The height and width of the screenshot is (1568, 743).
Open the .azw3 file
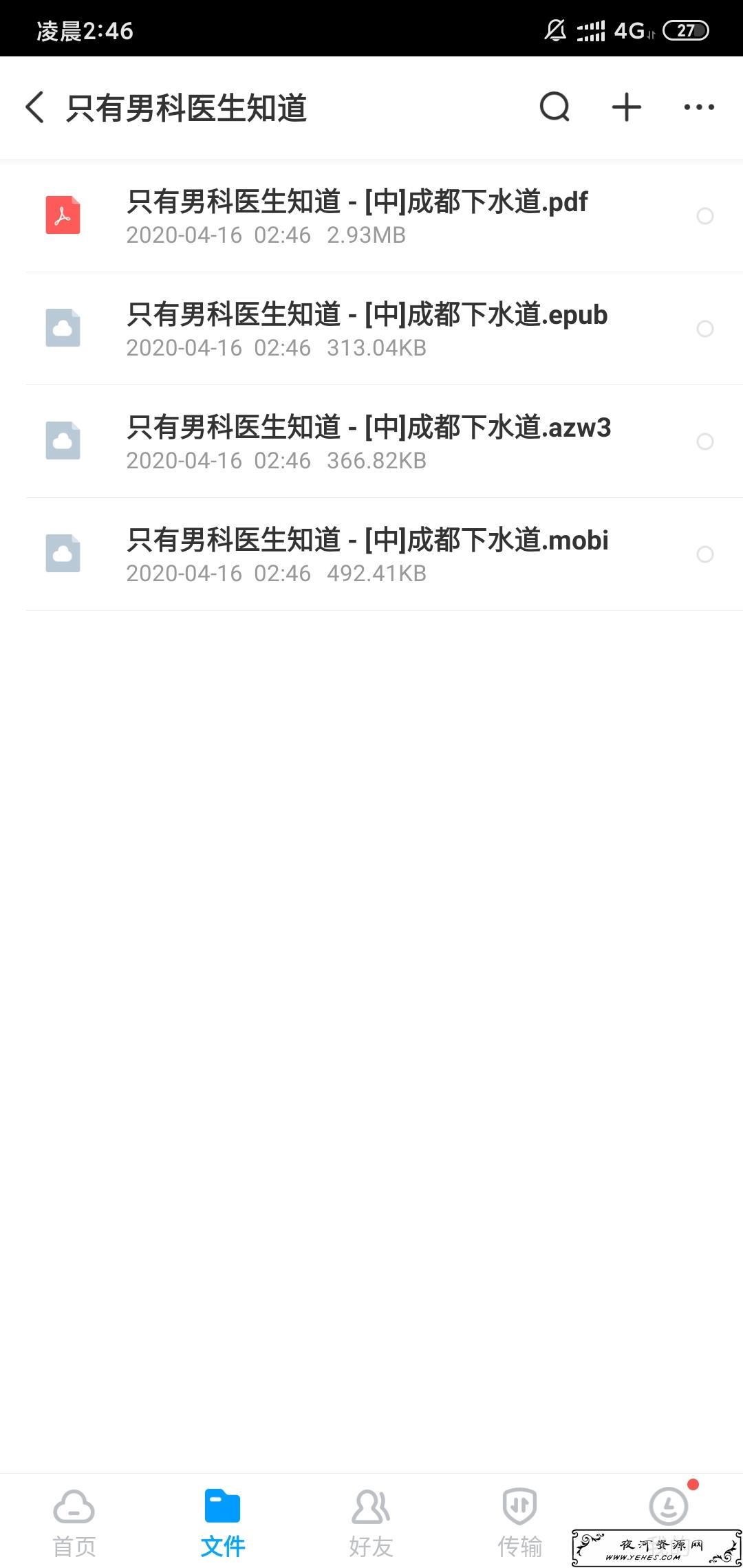(x=371, y=442)
